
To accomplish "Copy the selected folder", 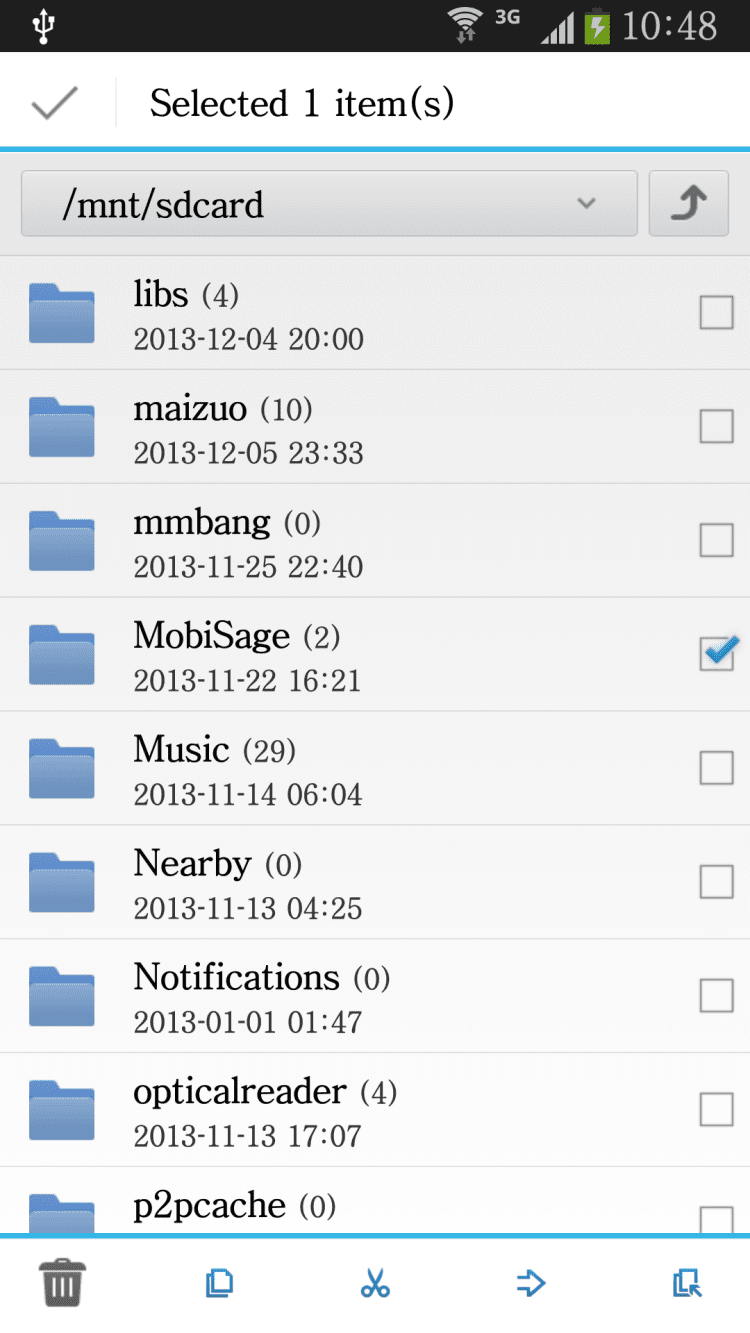I will [x=219, y=1282].
